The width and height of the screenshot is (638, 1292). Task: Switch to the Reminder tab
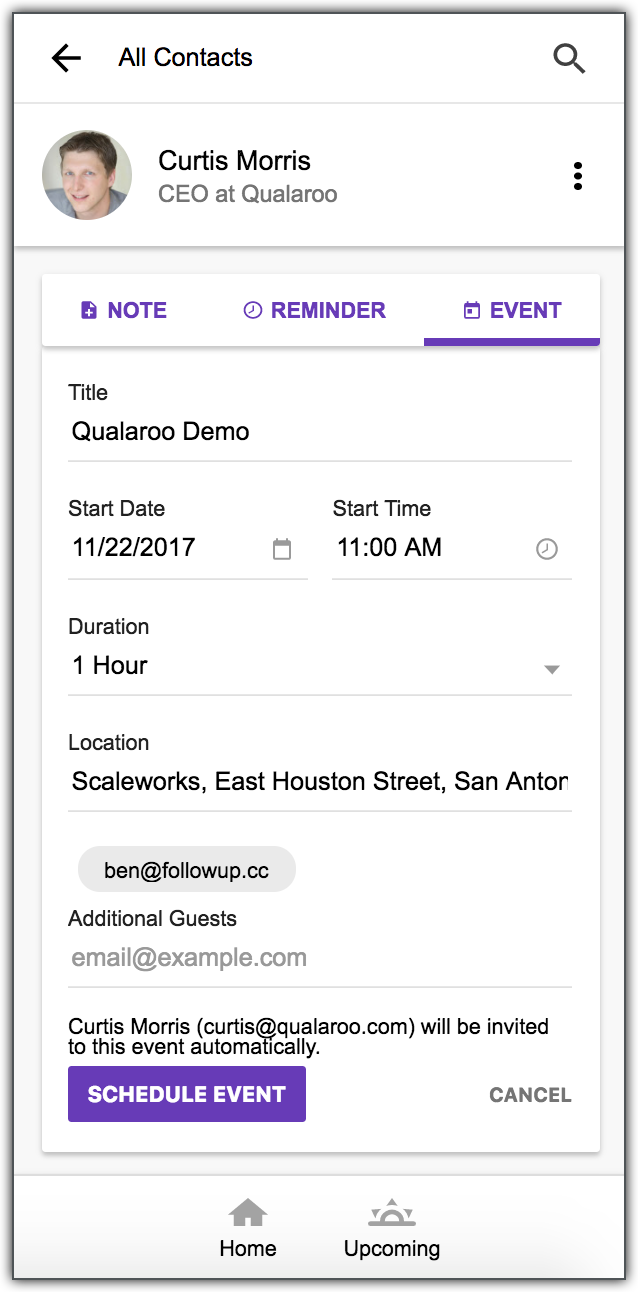[315, 310]
